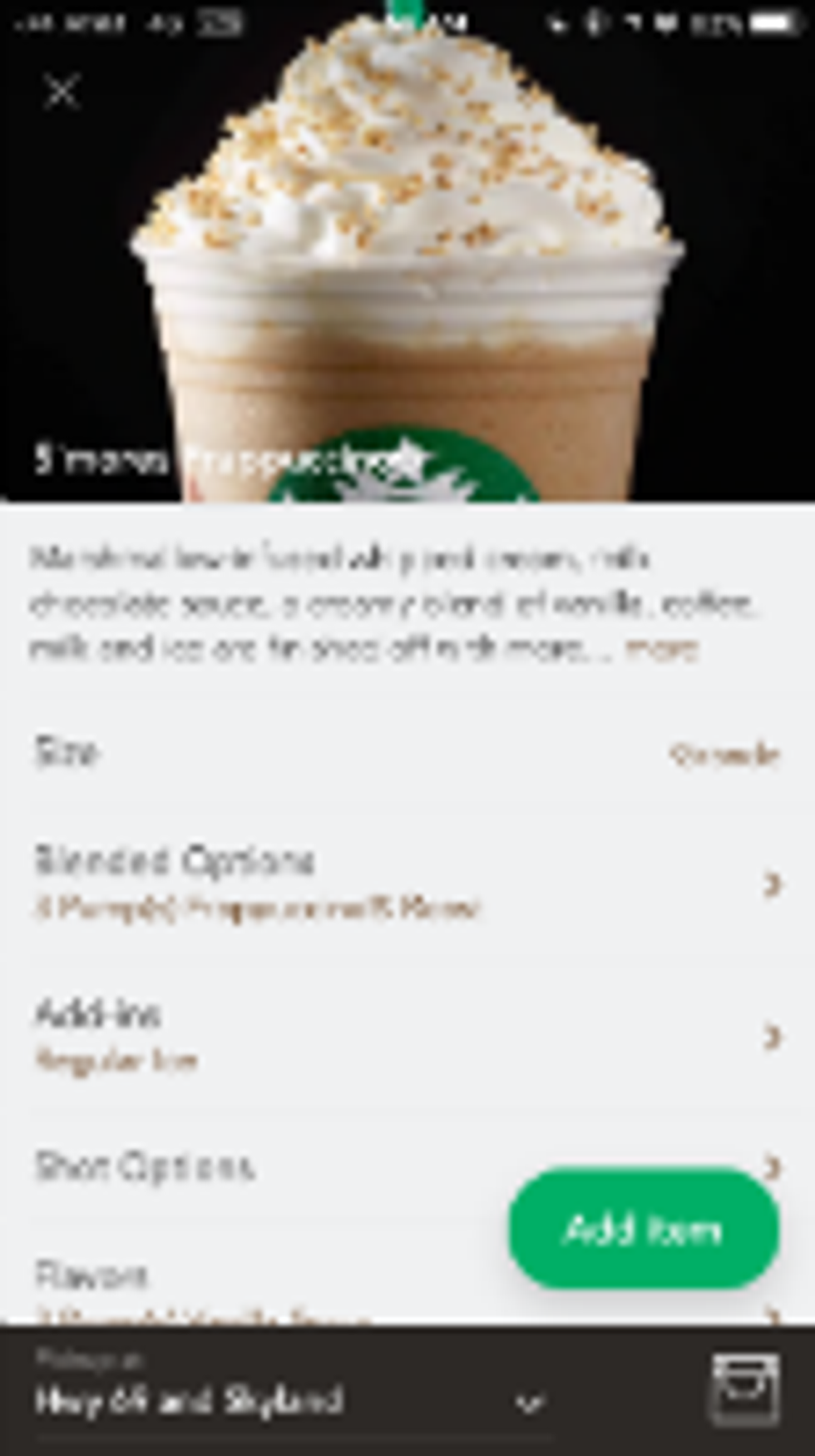Open Blended Options settings
Image resolution: width=815 pixels, height=1456 pixels.
click(407, 882)
